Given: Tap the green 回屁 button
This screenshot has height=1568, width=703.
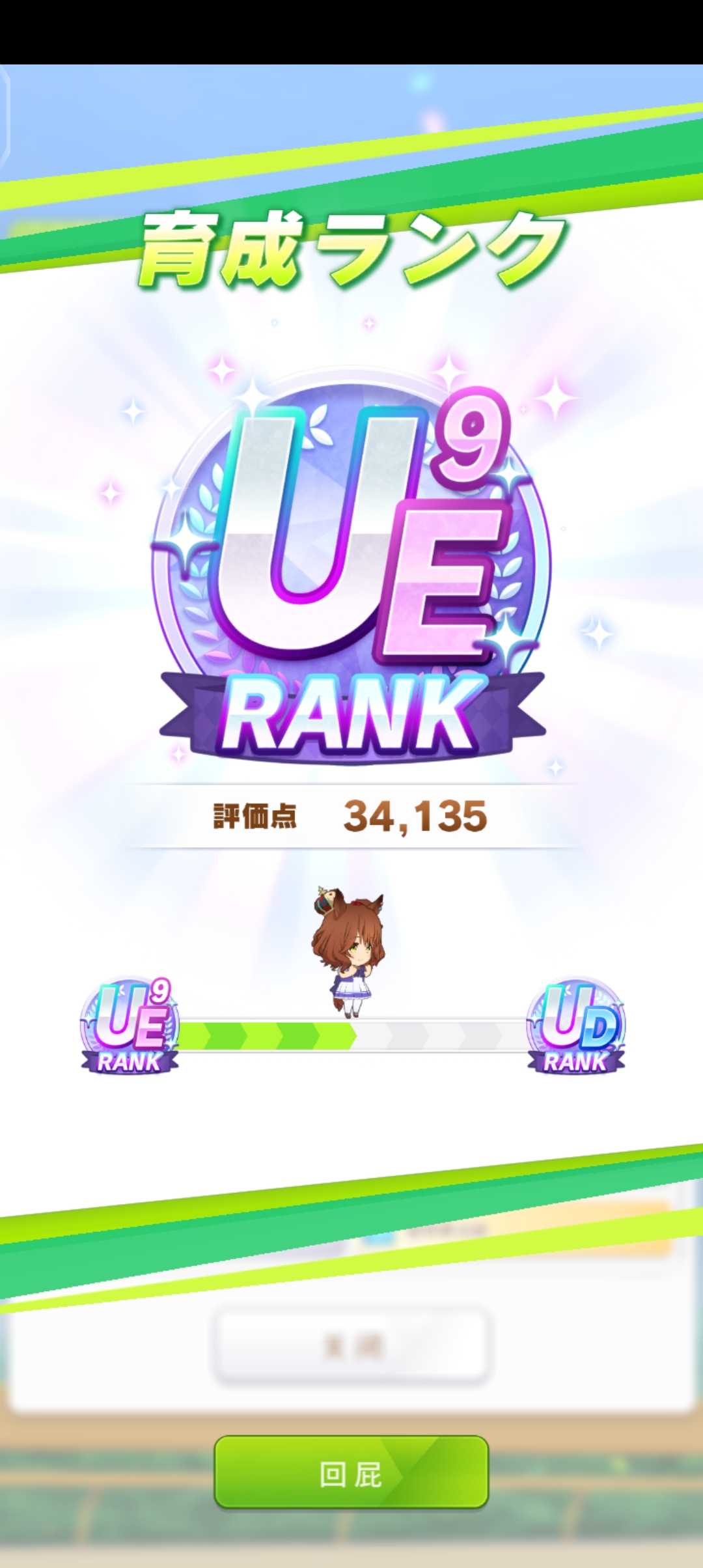Looking at the screenshot, I should coord(351,1474).
